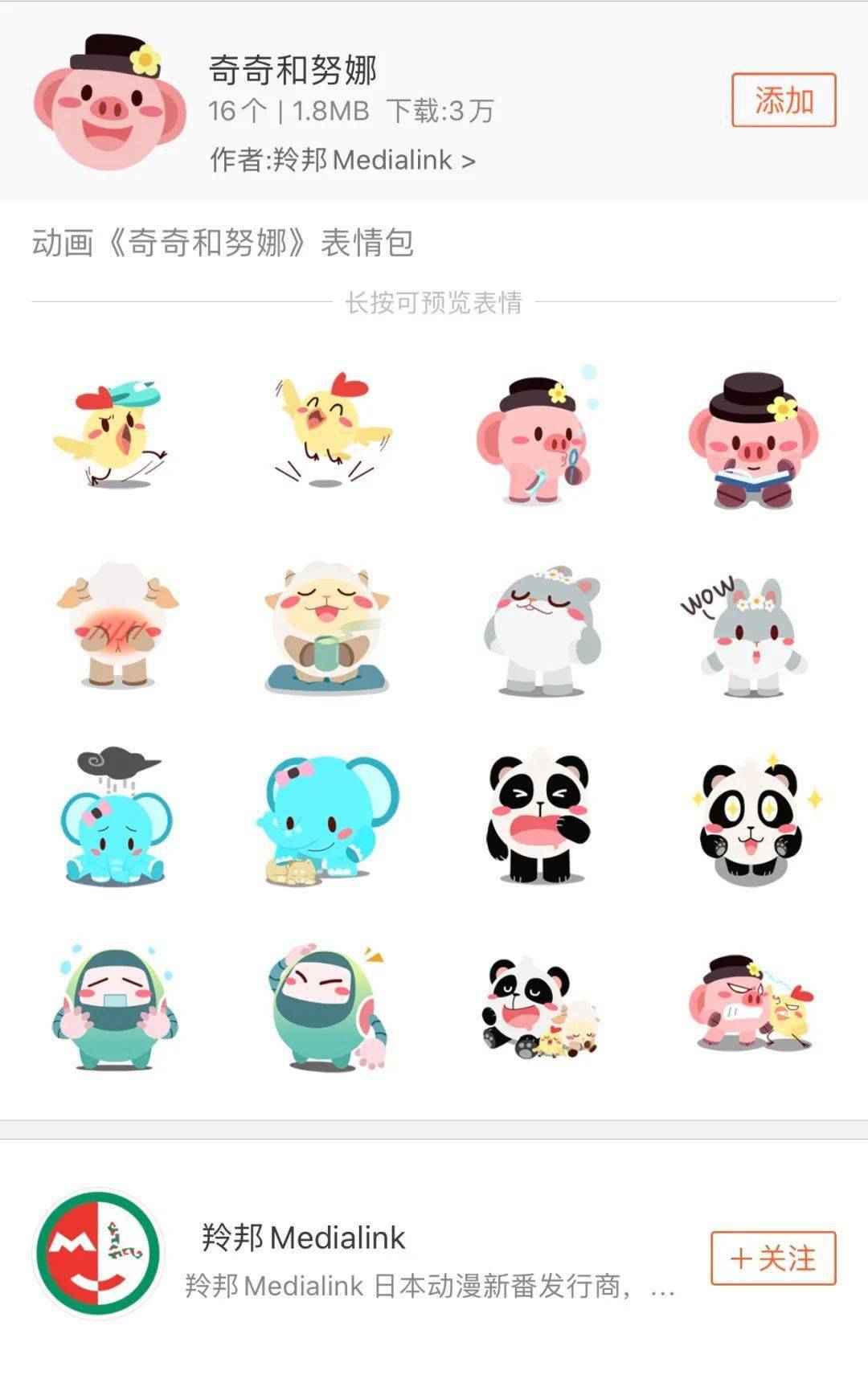Select the blushing sheep covering face sticker
The width and height of the screenshot is (868, 1375).
[x=117, y=625]
